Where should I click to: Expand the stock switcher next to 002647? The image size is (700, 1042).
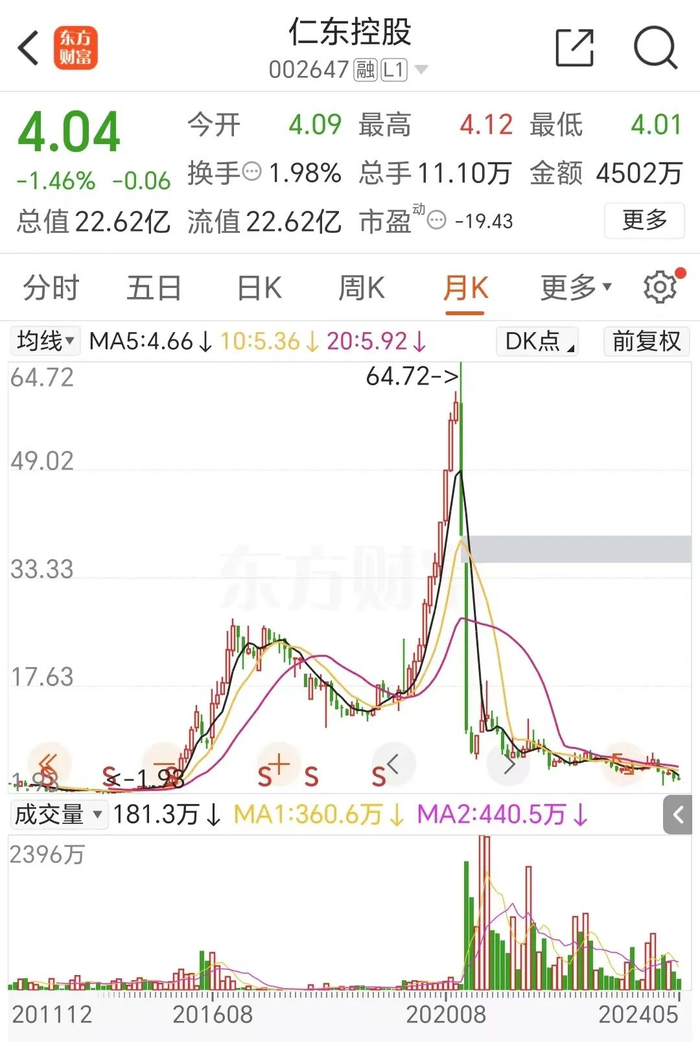click(421, 69)
